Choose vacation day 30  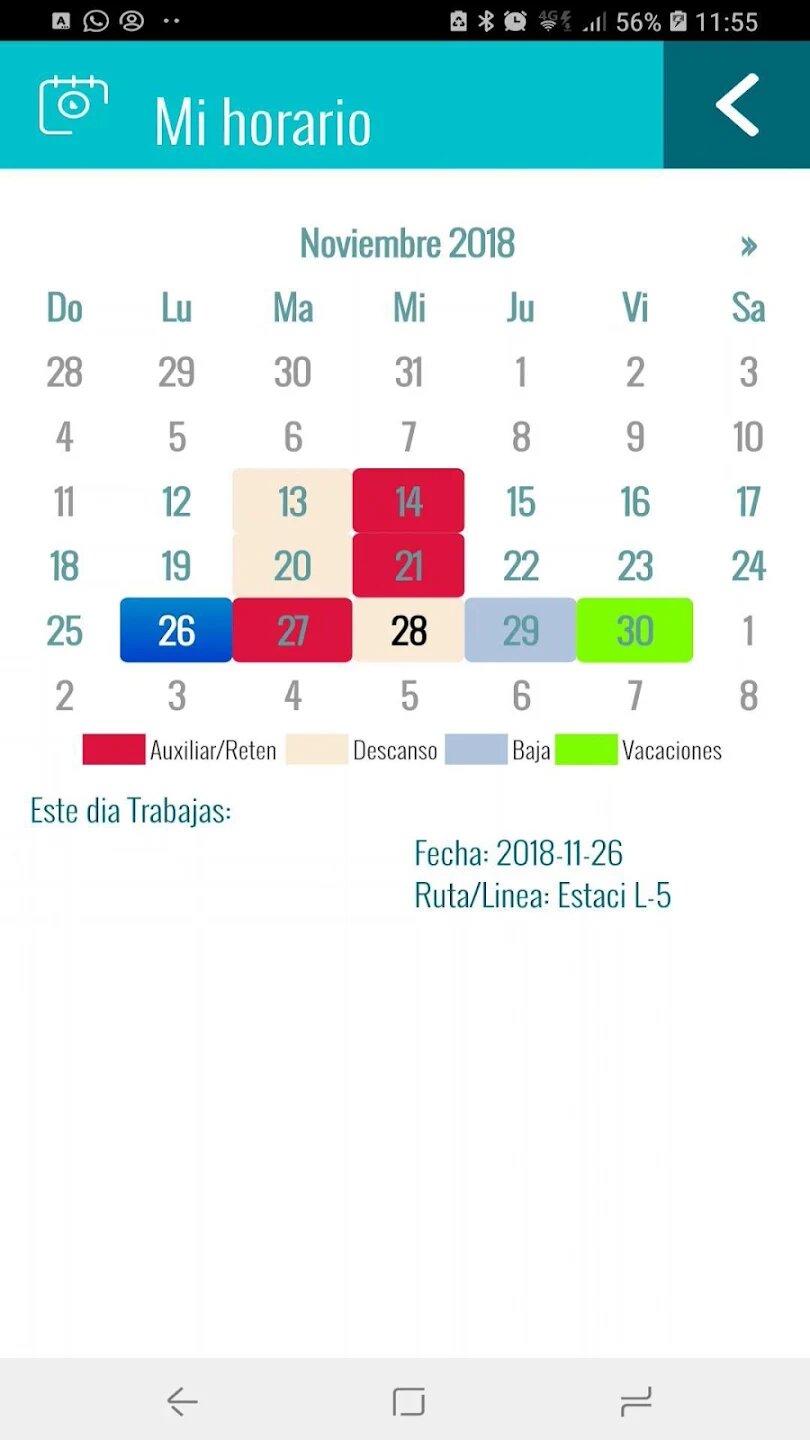pyautogui.click(x=635, y=631)
